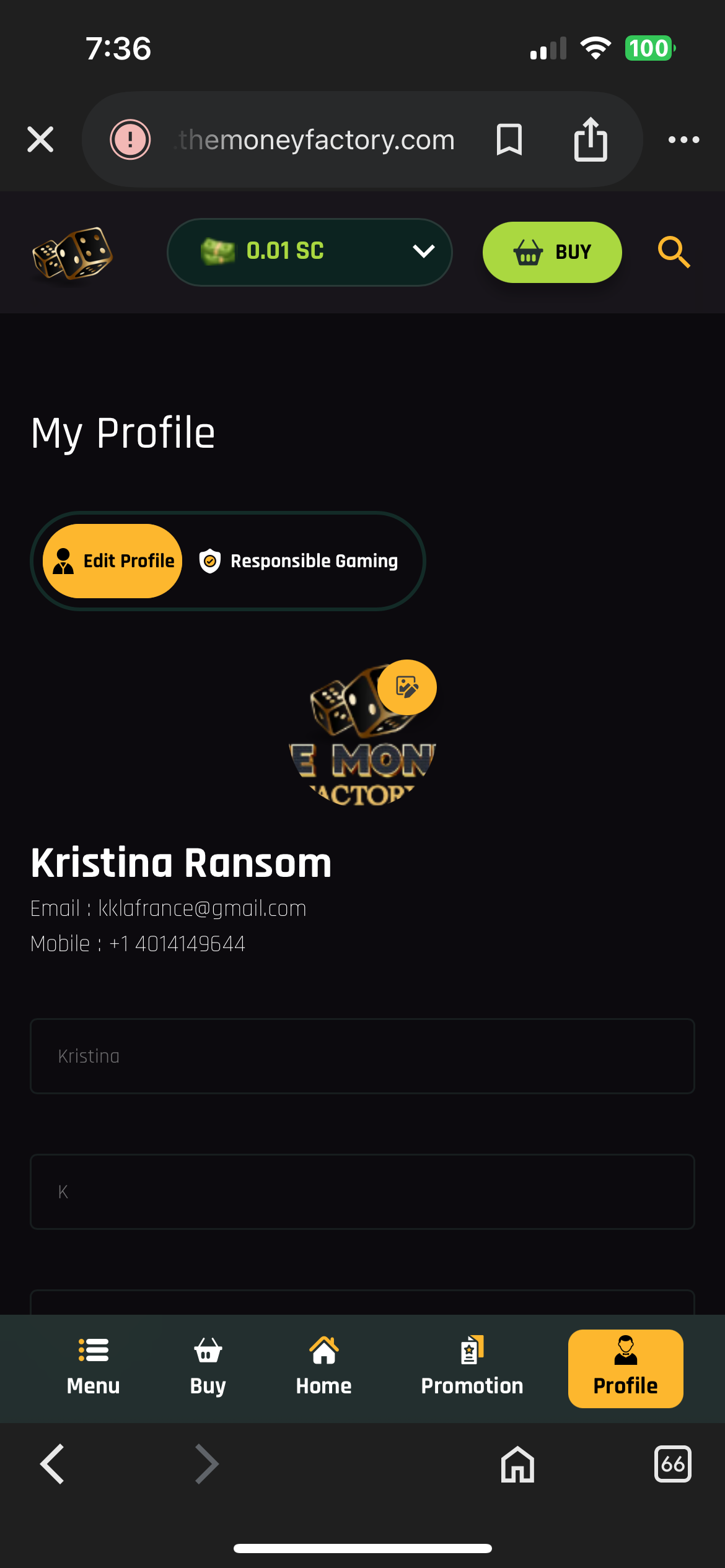
Task: Close the in-app browser
Action: pyautogui.click(x=40, y=139)
